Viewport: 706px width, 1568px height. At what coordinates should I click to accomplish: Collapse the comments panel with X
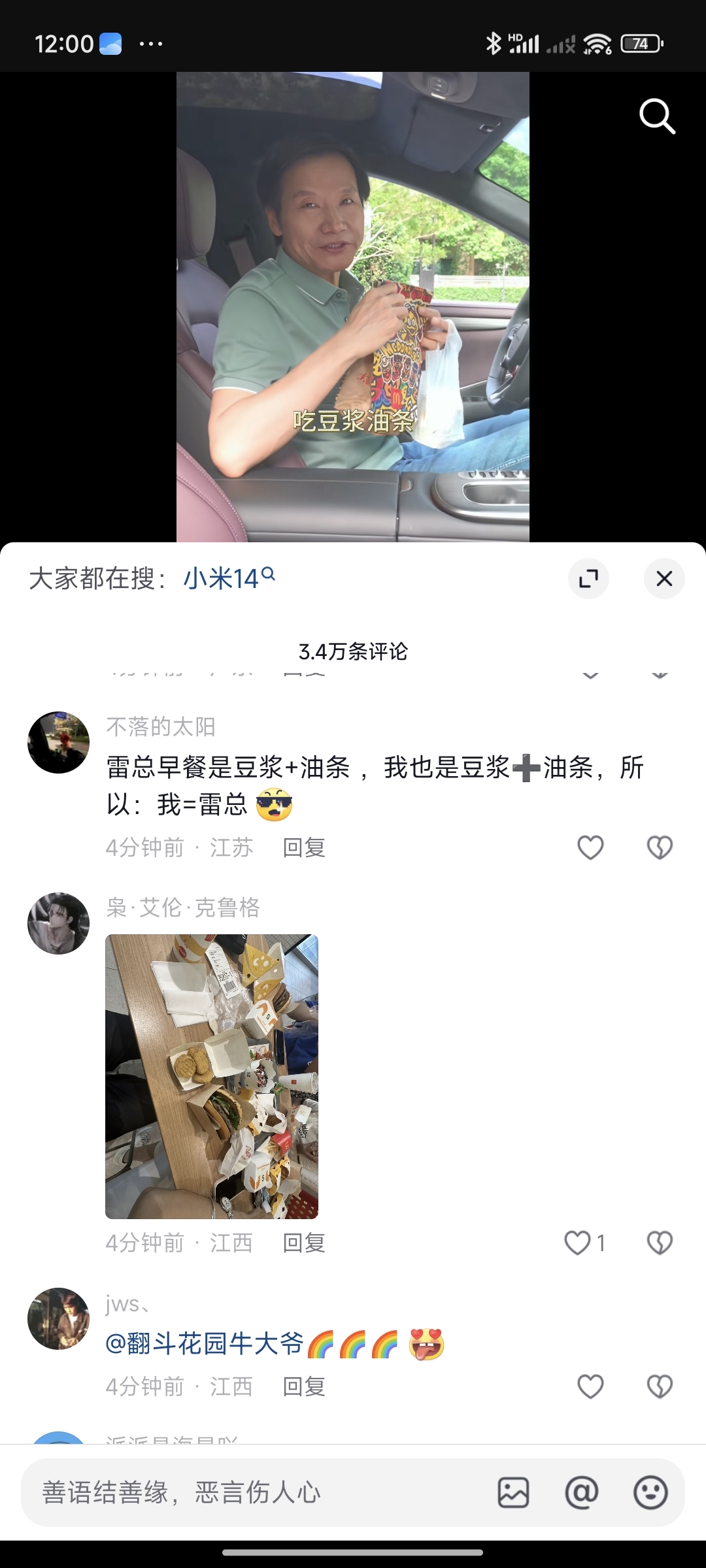(664, 579)
